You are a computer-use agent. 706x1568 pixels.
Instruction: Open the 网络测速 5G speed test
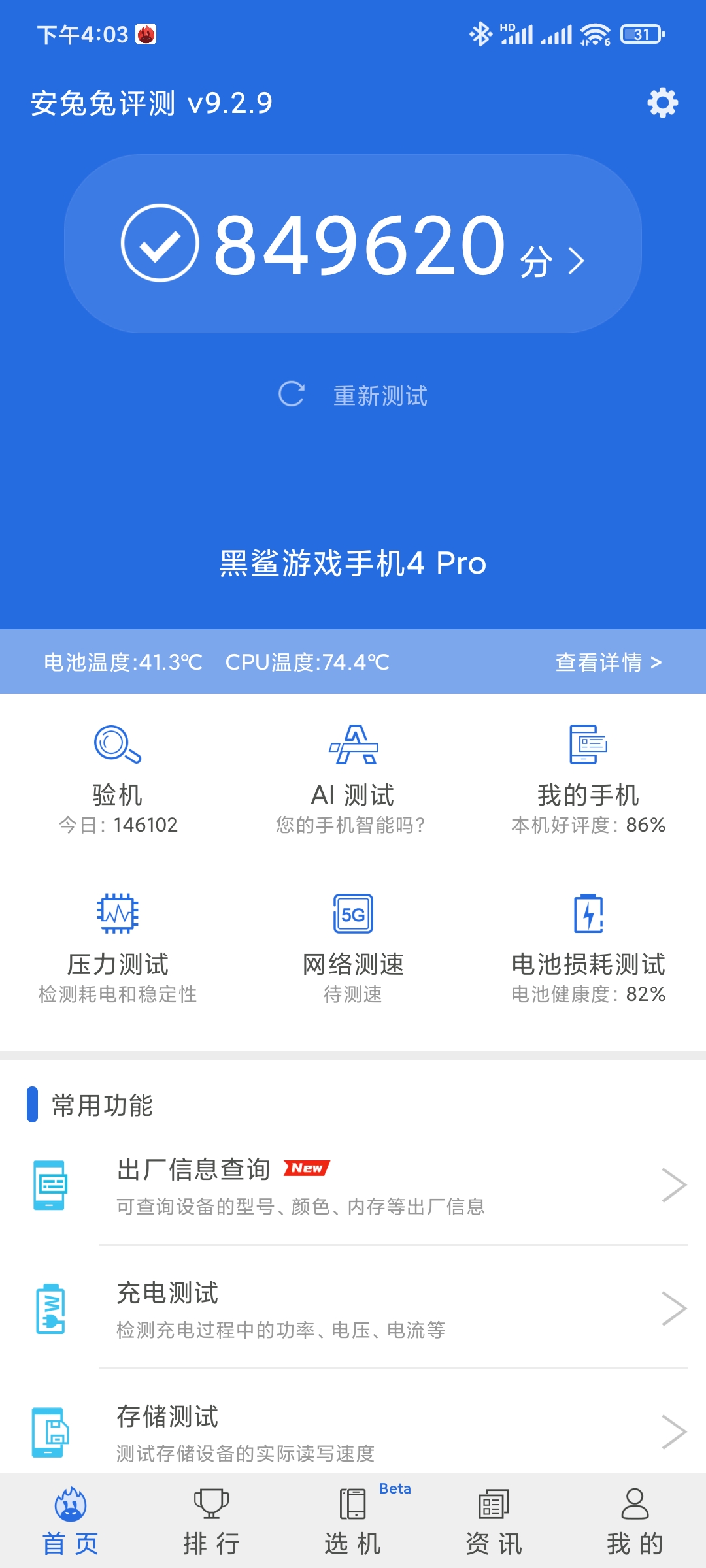353,949
